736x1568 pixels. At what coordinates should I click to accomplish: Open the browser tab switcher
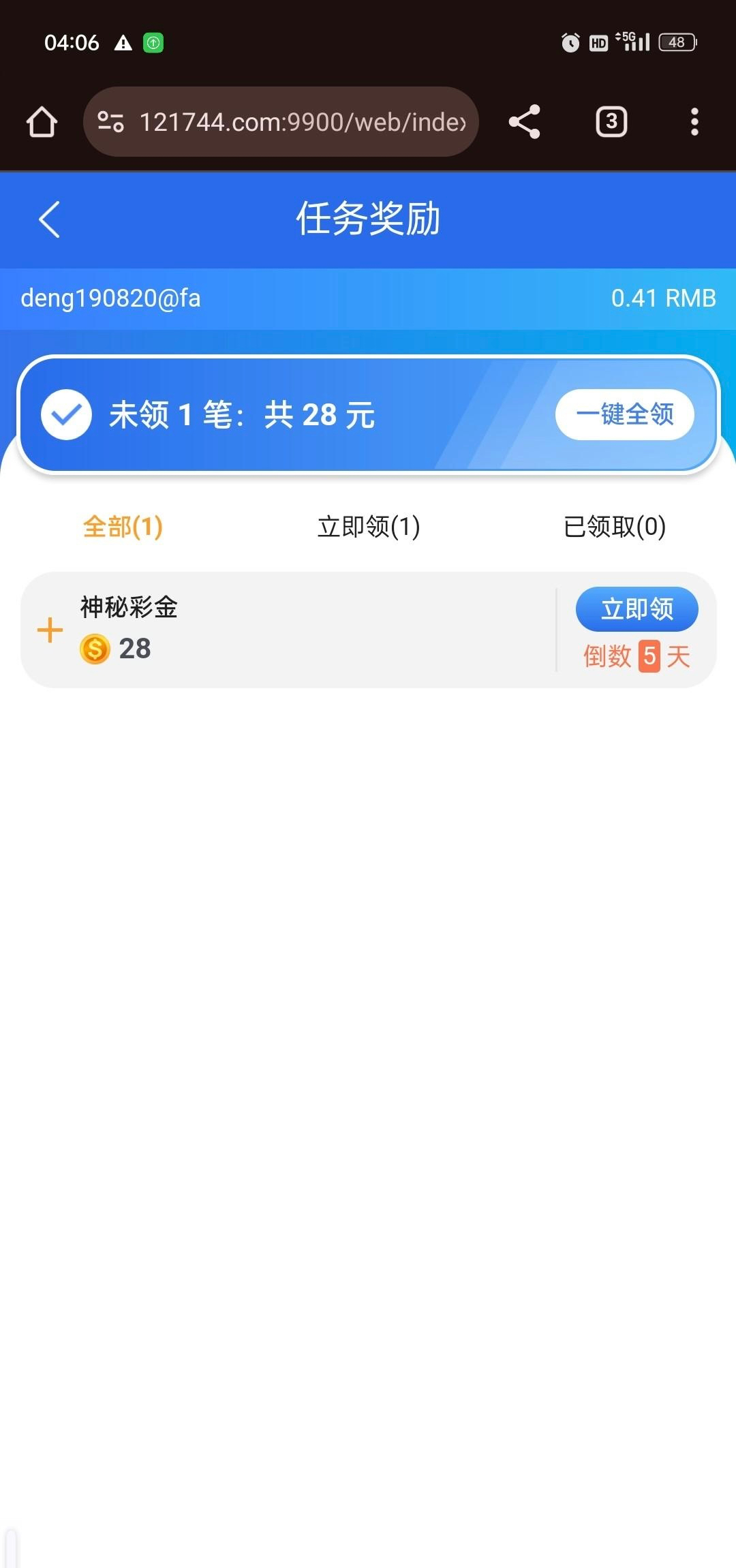(611, 122)
